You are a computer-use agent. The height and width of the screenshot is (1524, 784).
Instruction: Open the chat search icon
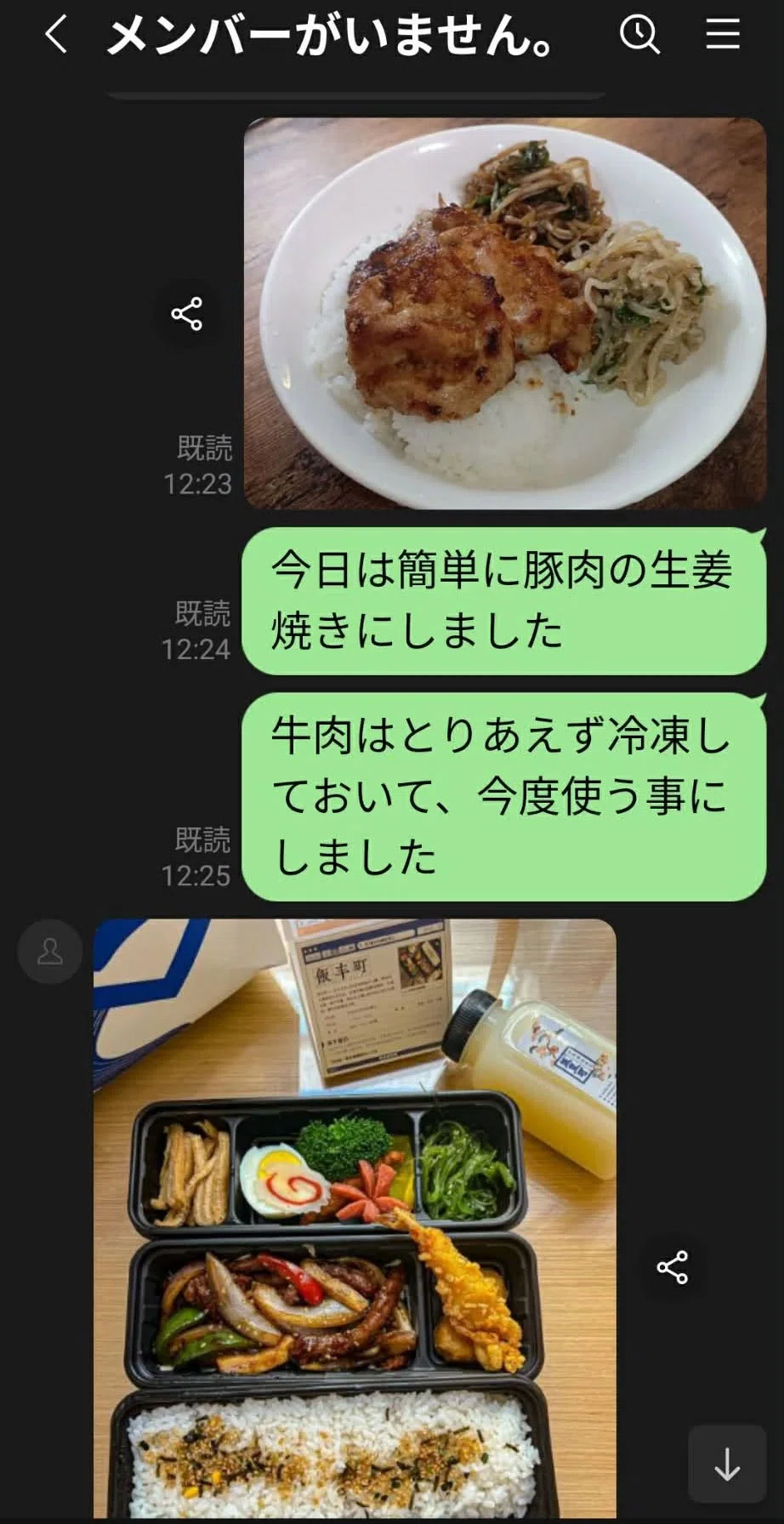pyautogui.click(x=639, y=35)
